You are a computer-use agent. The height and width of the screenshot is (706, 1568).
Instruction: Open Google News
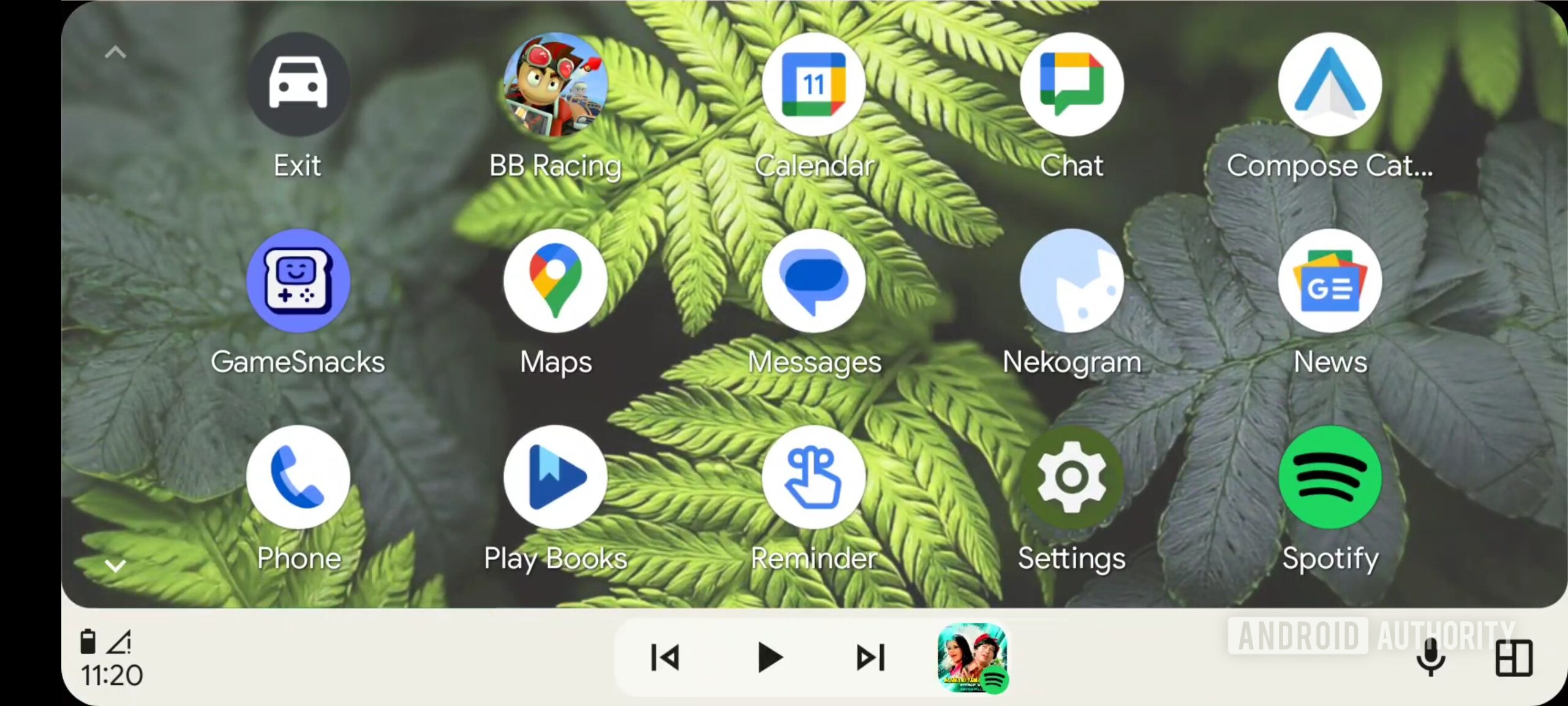(1330, 281)
